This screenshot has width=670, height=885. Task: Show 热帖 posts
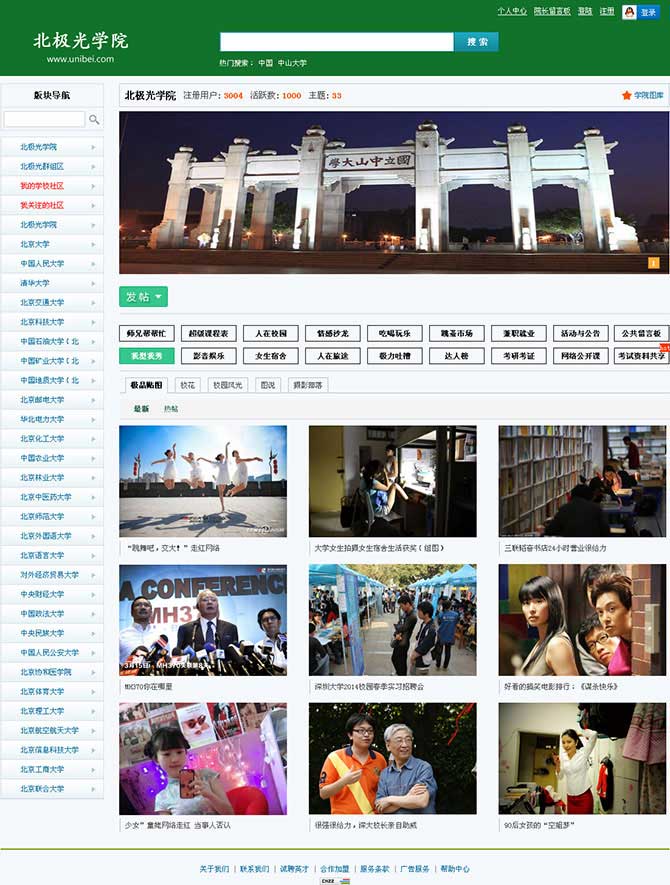point(171,409)
